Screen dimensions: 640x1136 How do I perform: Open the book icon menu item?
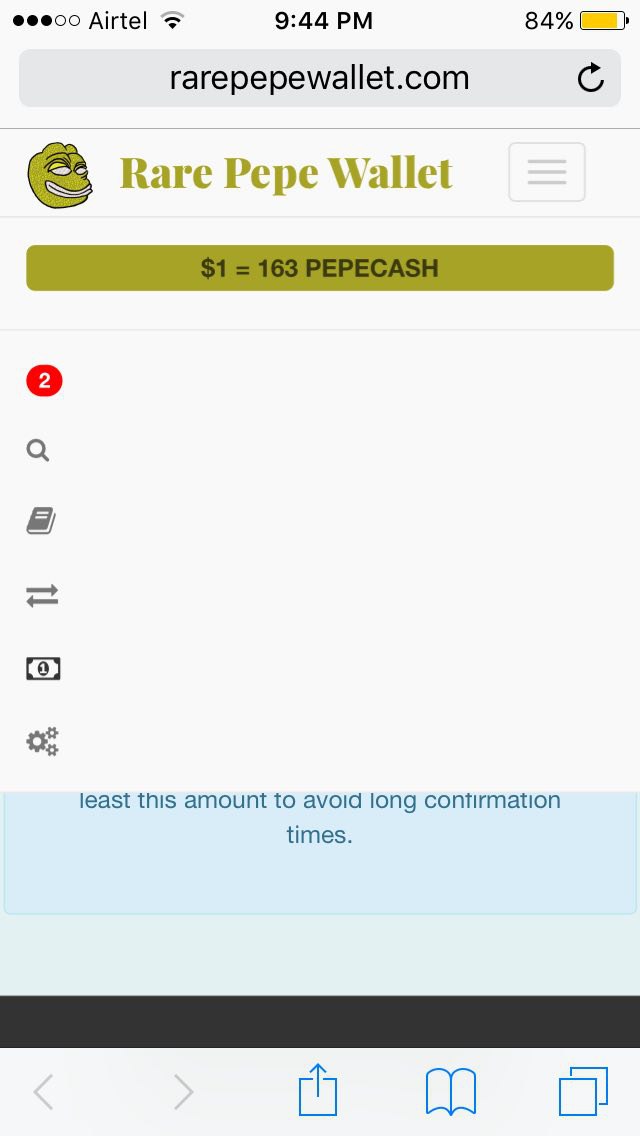(41, 521)
